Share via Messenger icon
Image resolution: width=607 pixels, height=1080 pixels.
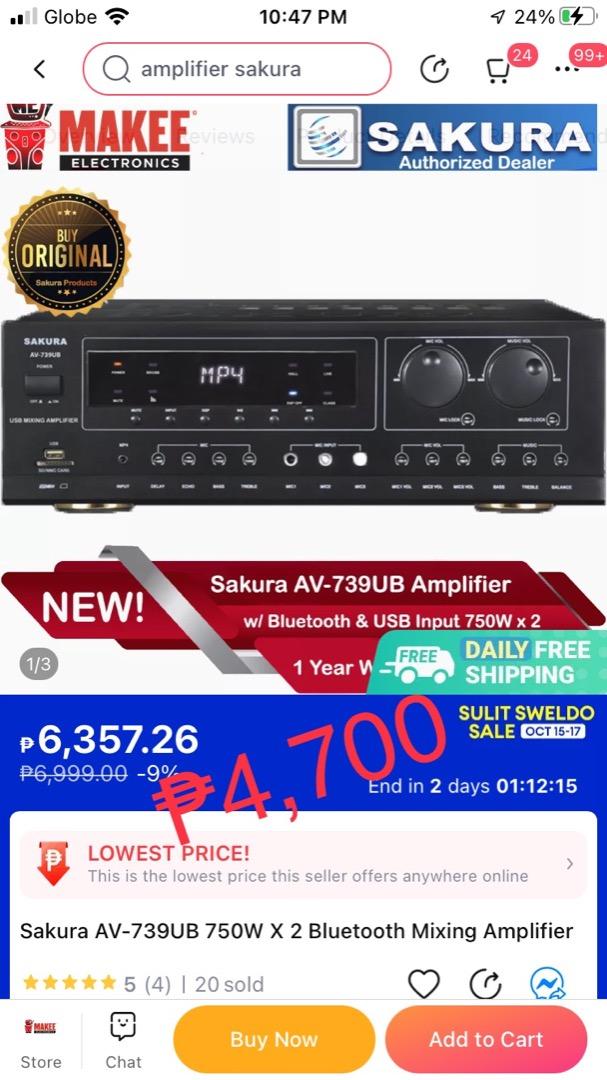click(548, 983)
